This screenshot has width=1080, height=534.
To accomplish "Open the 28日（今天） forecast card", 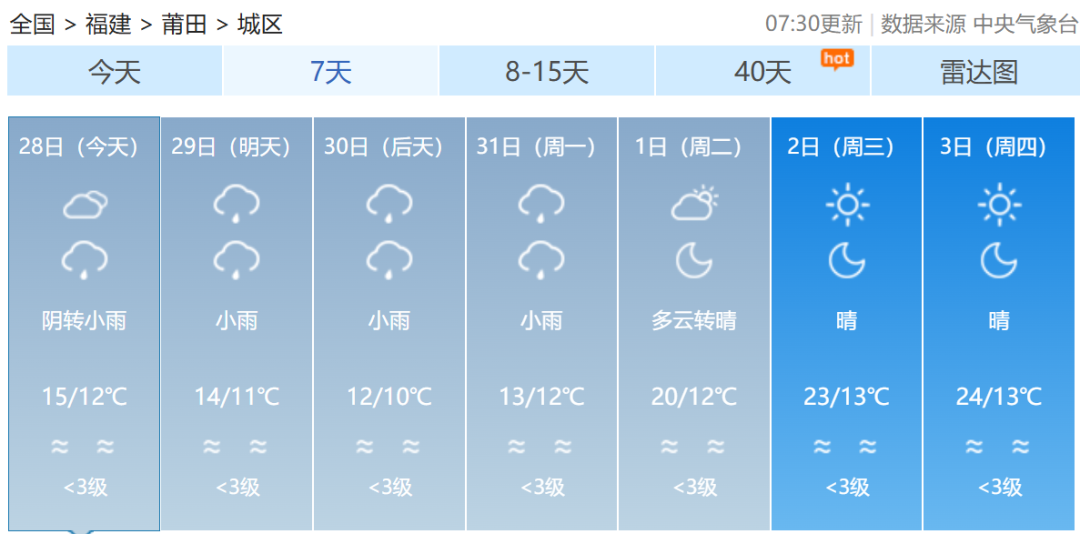I will pos(84,322).
